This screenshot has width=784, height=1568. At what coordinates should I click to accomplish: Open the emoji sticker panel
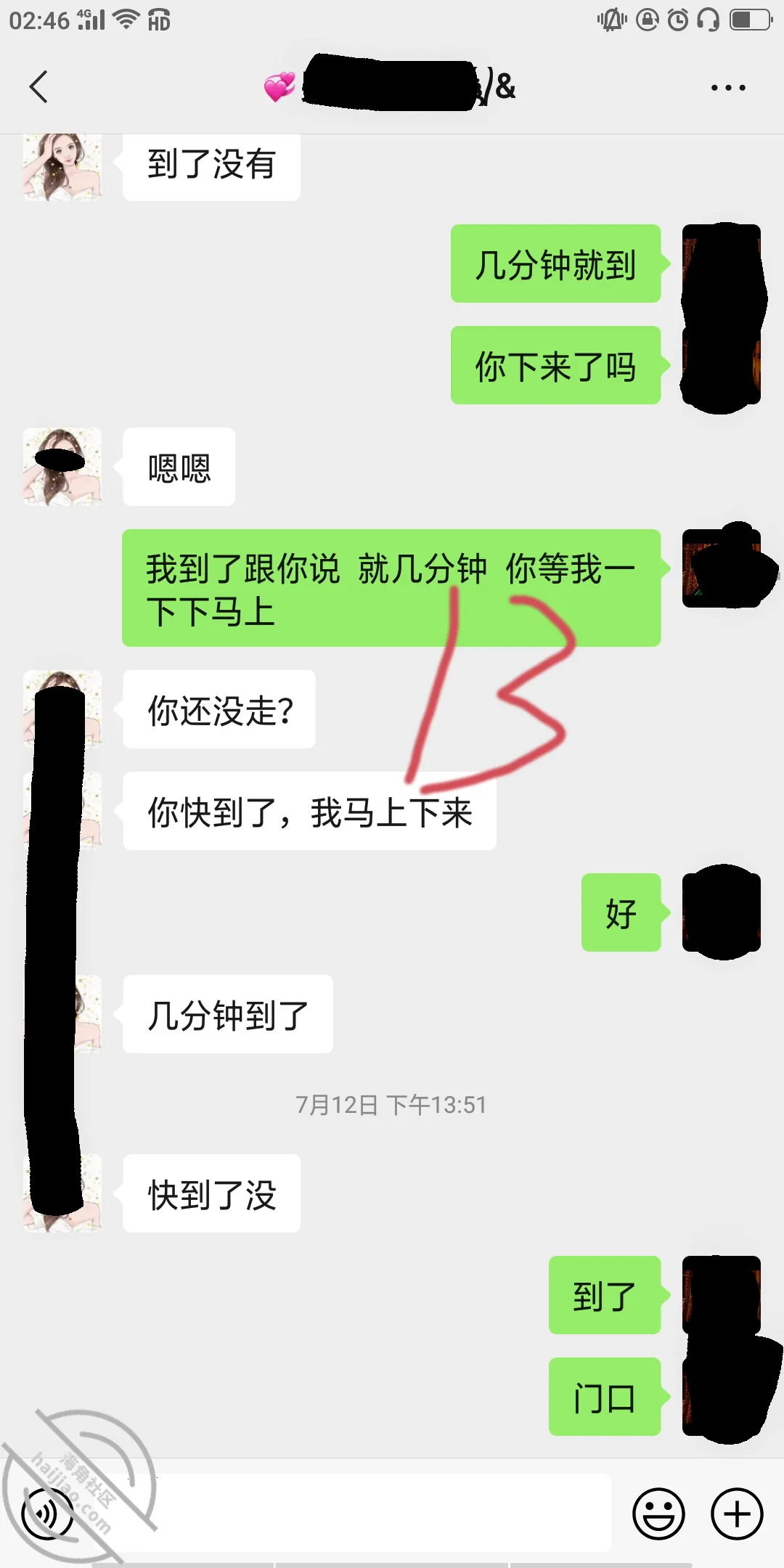click(658, 1514)
